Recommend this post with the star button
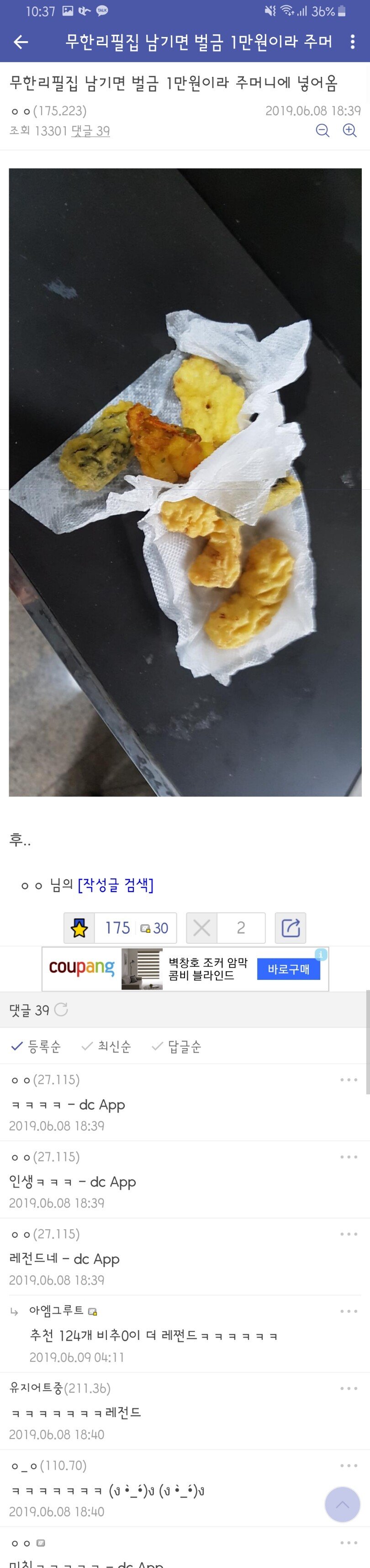Image resolution: width=370 pixels, height=1568 pixels. click(79, 928)
